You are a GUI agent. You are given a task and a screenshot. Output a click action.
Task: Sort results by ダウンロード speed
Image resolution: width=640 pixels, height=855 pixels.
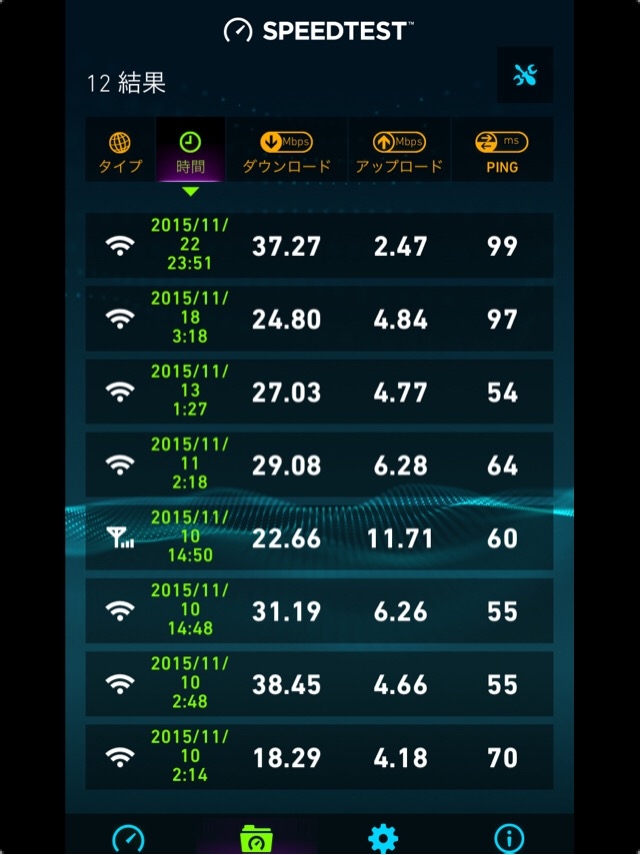[x=286, y=151]
